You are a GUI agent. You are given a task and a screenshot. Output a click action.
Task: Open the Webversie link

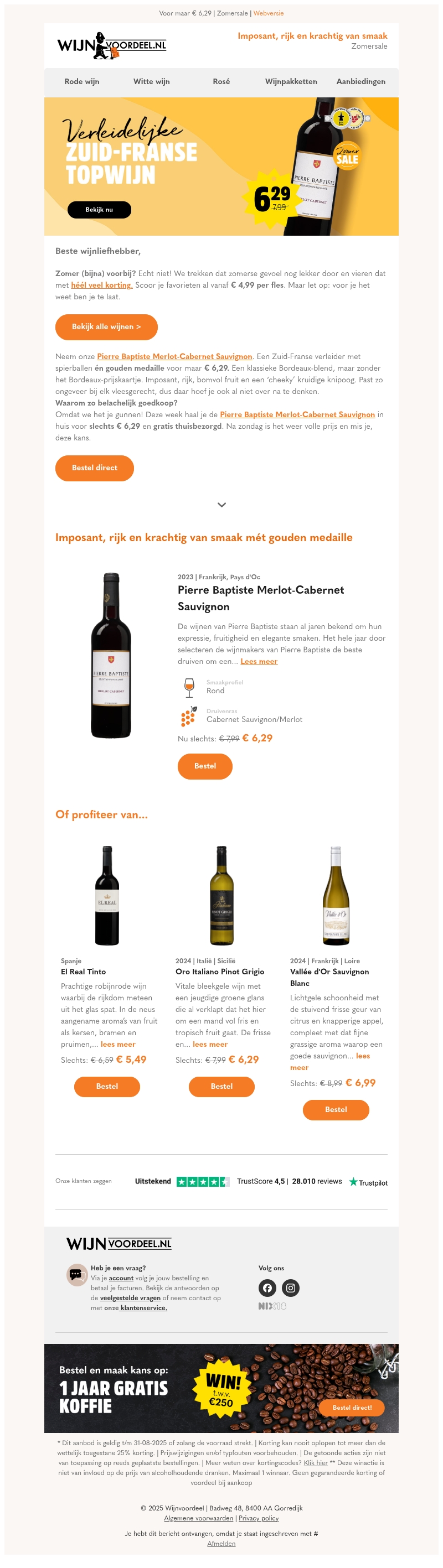[268, 13]
